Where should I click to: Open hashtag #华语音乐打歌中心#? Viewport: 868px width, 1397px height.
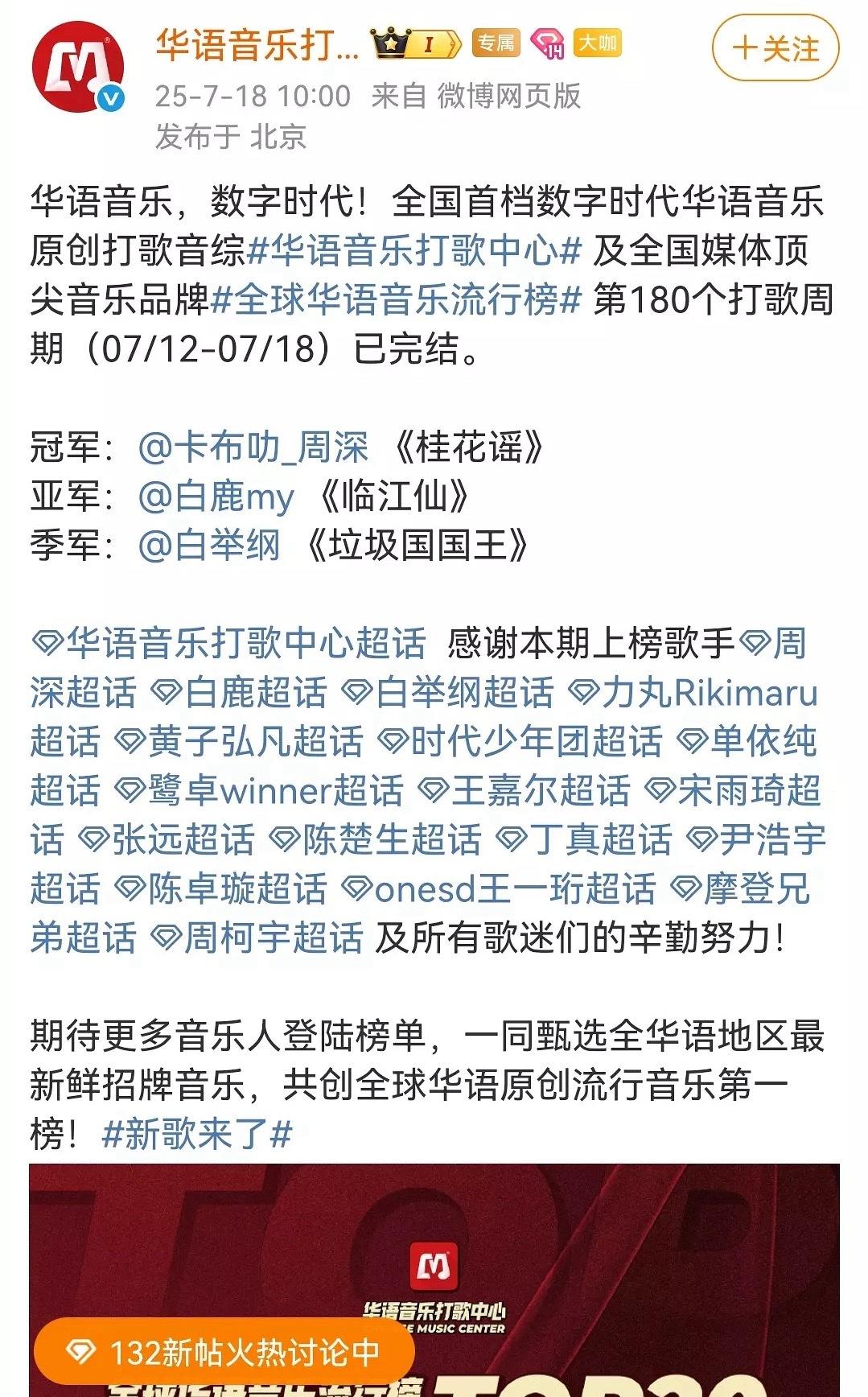tap(414, 250)
